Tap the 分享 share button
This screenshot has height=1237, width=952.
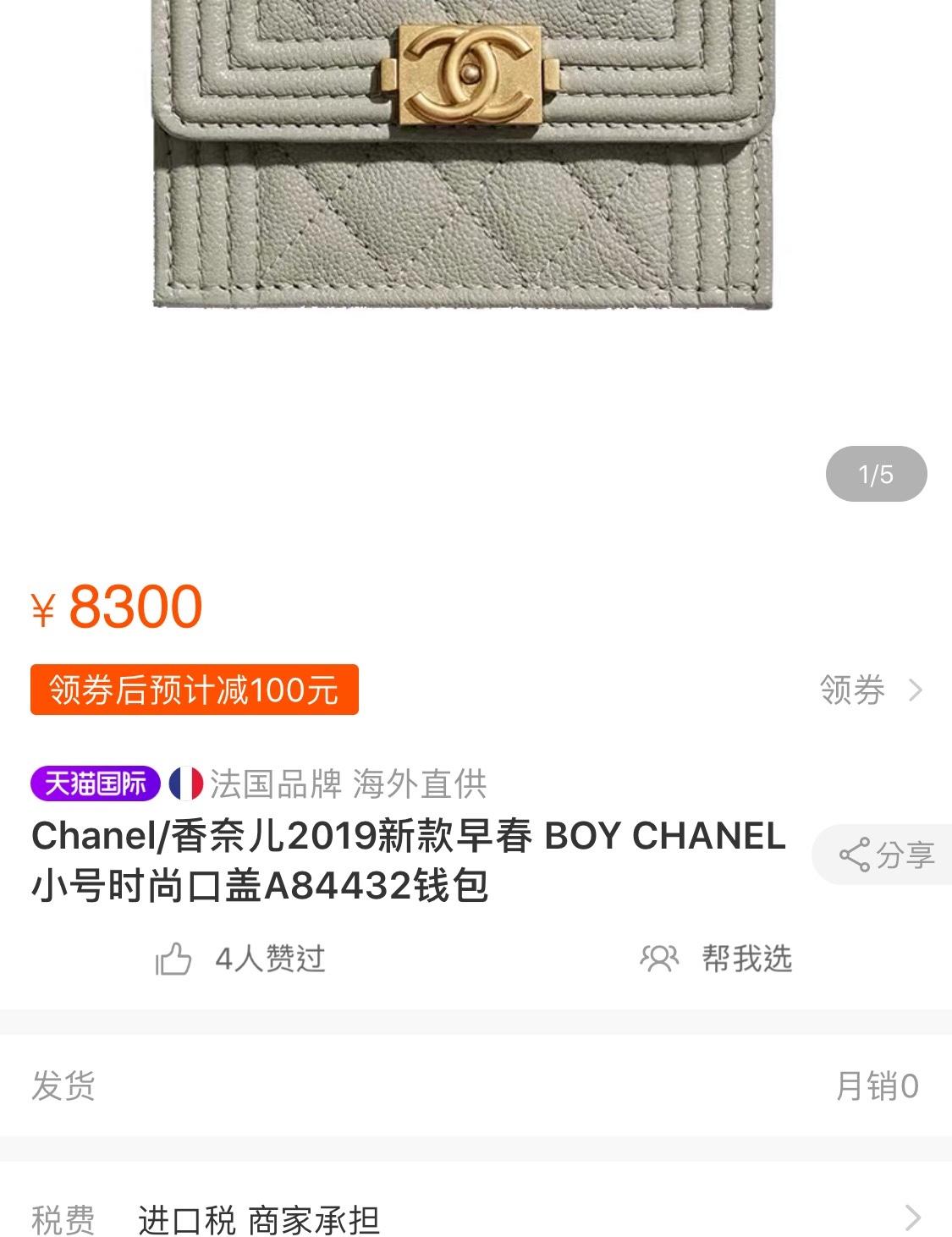tap(886, 855)
